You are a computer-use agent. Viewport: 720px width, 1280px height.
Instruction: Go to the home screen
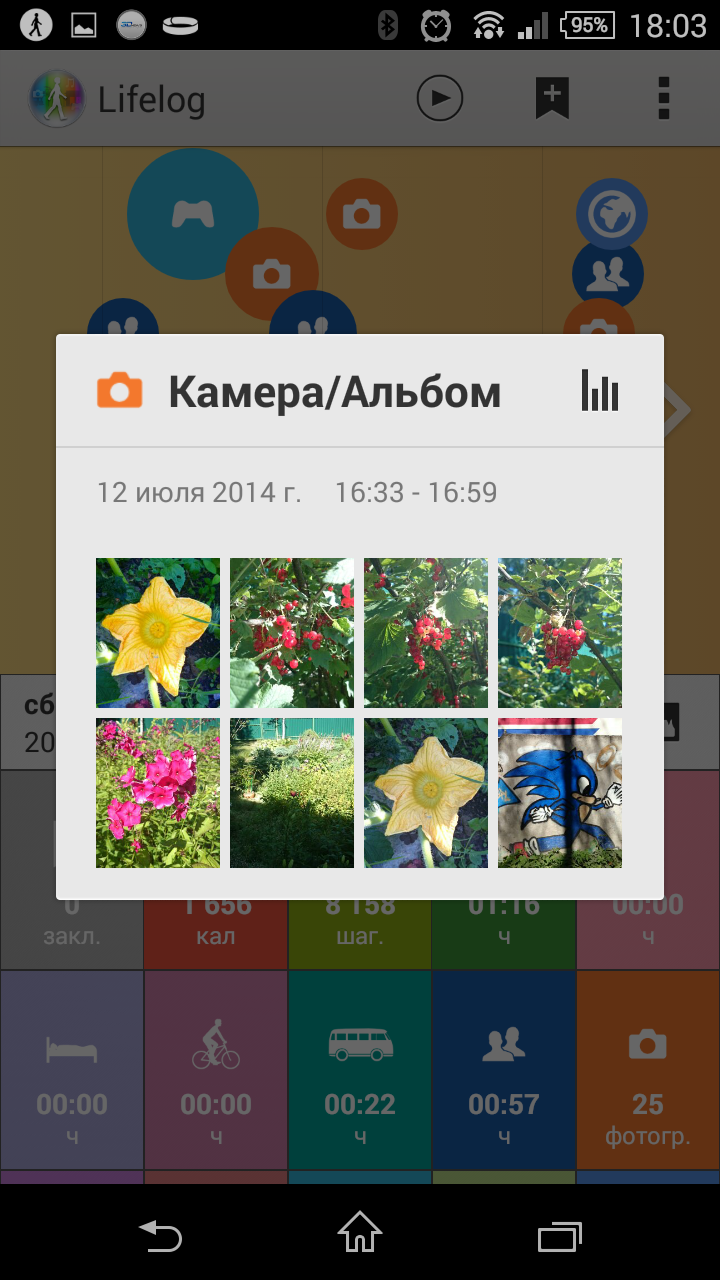coord(360,1234)
